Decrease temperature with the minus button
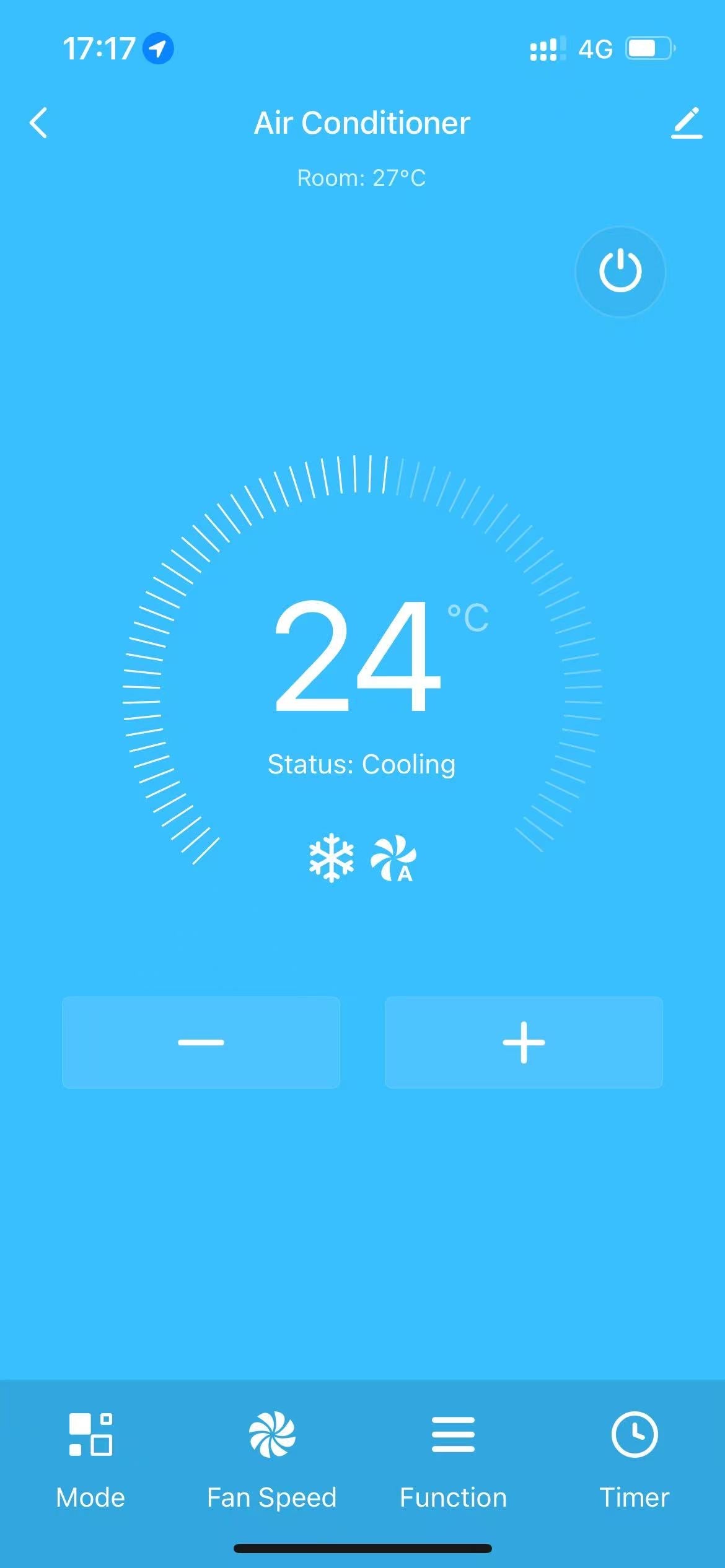 point(201,1042)
